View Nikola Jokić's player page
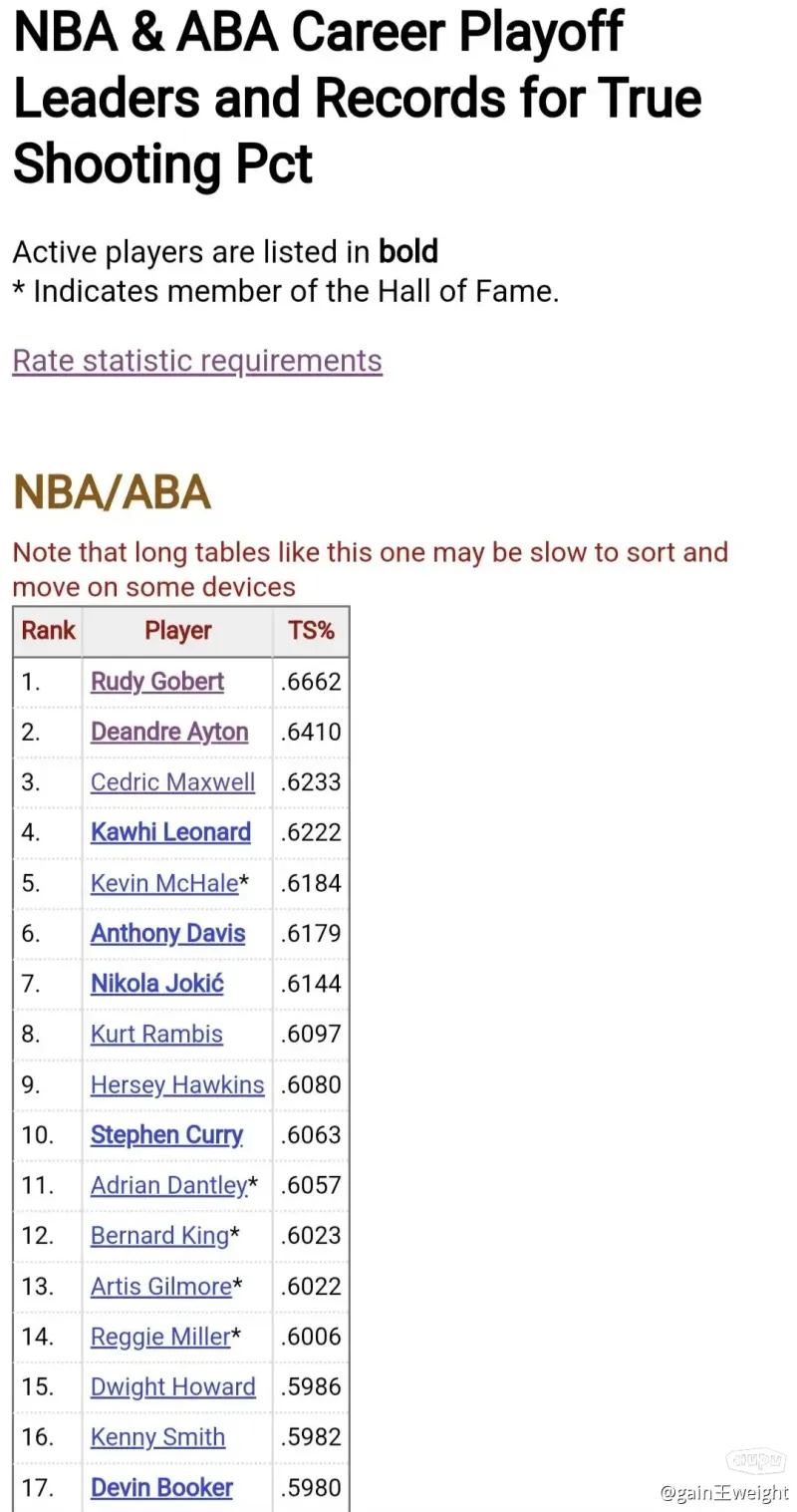This screenshot has width=797, height=1512. [x=157, y=984]
